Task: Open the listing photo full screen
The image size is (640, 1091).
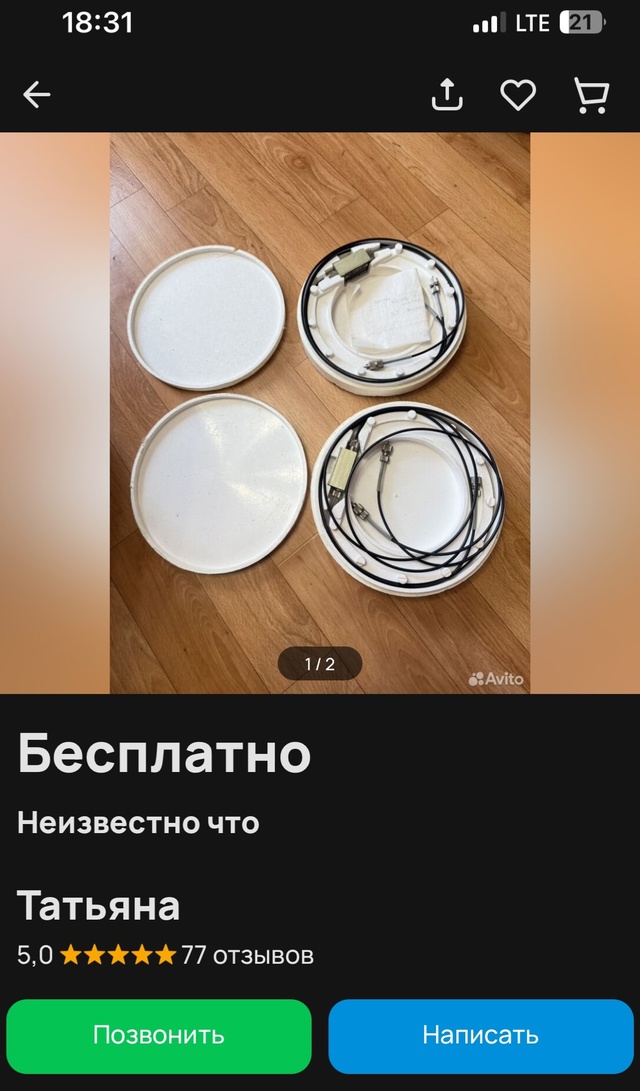Action: coord(320,412)
